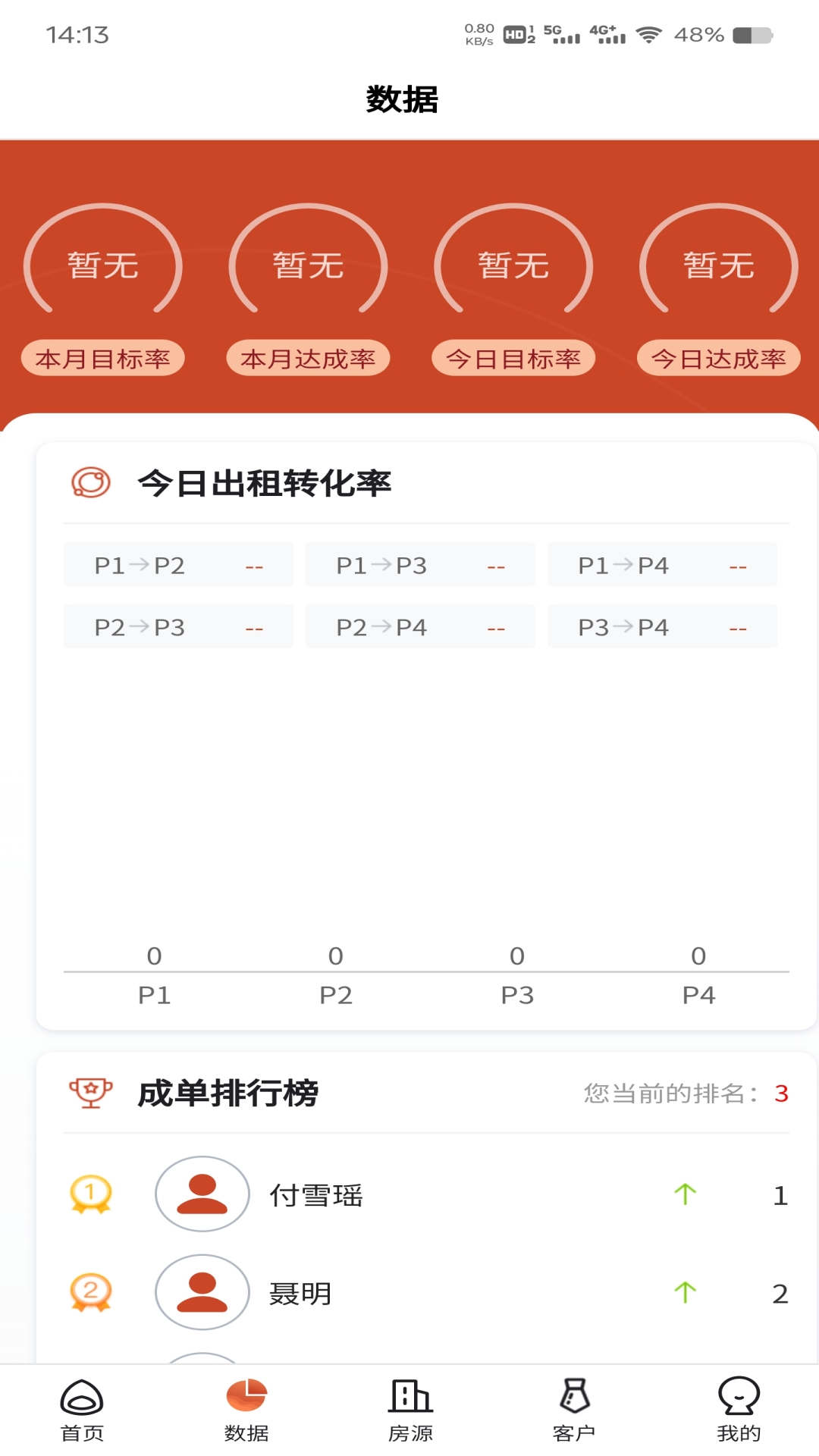Go to the 客户 tab

574,1409
